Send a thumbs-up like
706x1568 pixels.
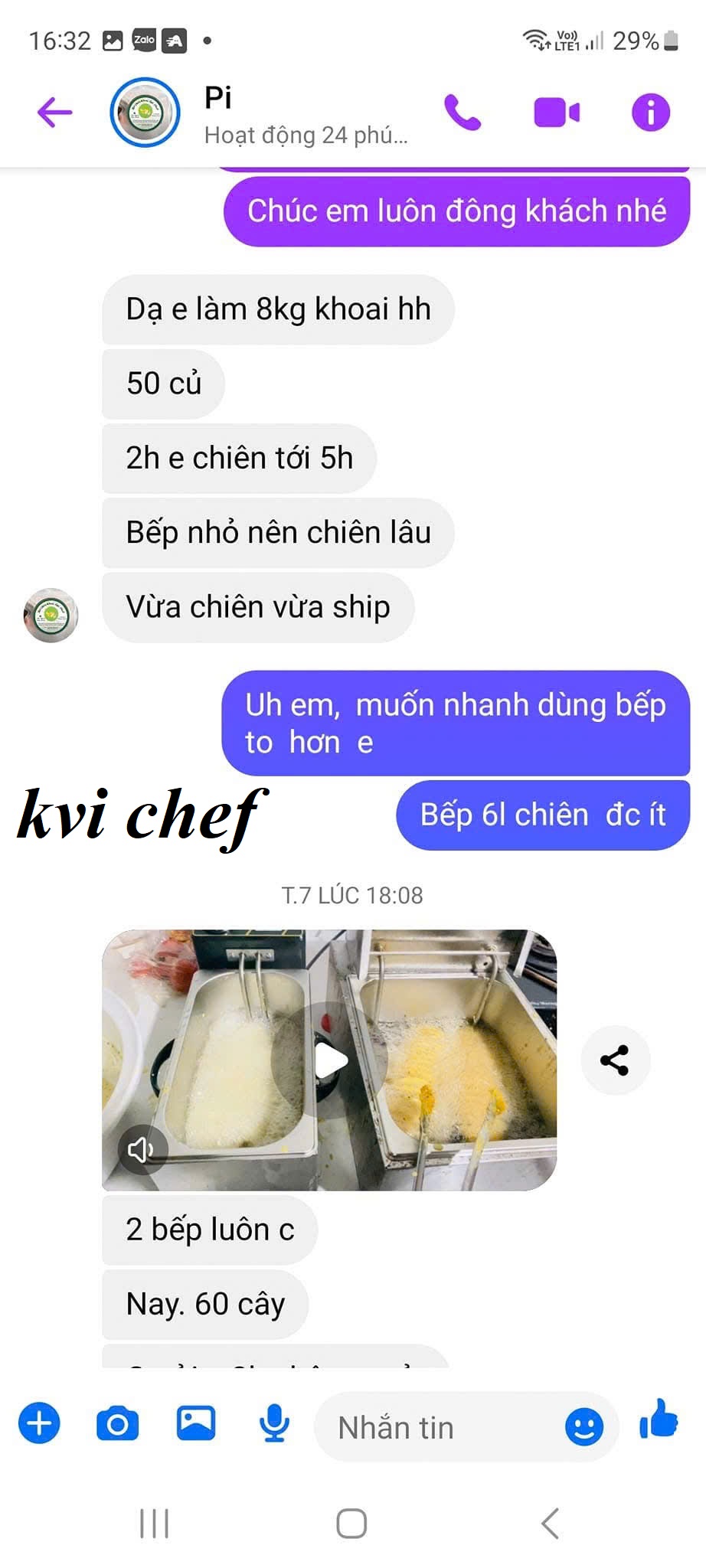(x=659, y=1420)
